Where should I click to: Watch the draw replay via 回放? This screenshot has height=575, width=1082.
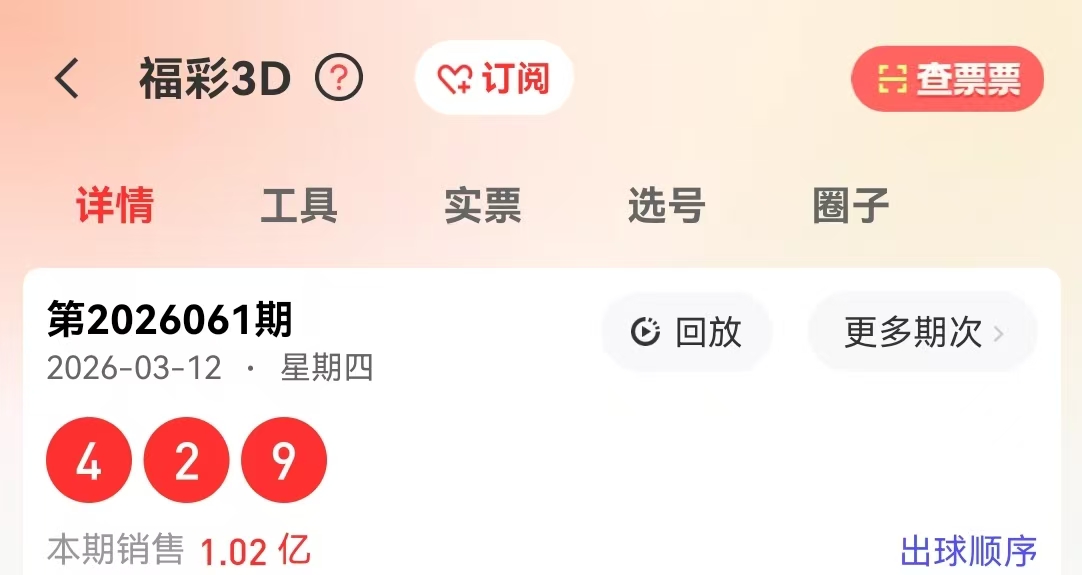[687, 332]
